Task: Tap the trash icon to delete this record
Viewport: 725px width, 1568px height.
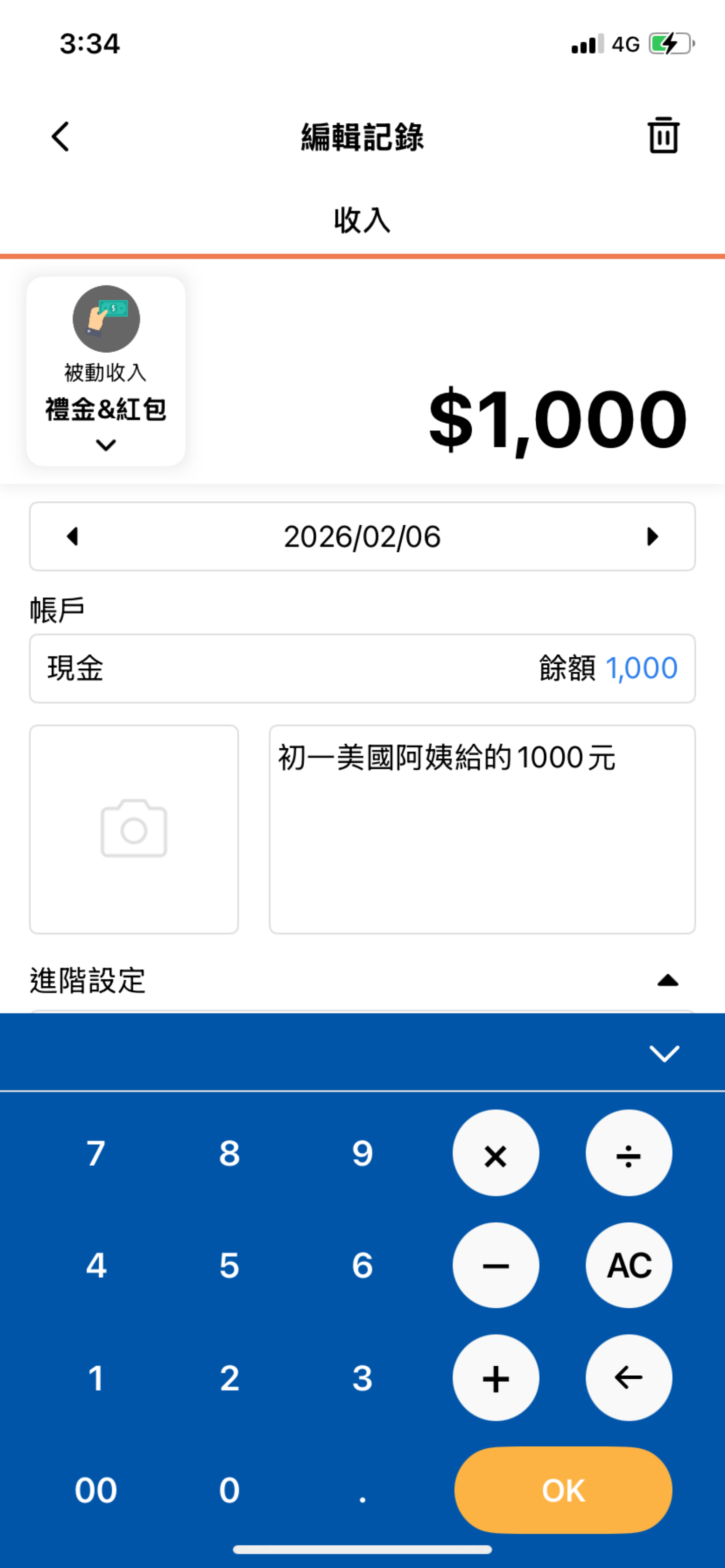Action: tap(663, 136)
